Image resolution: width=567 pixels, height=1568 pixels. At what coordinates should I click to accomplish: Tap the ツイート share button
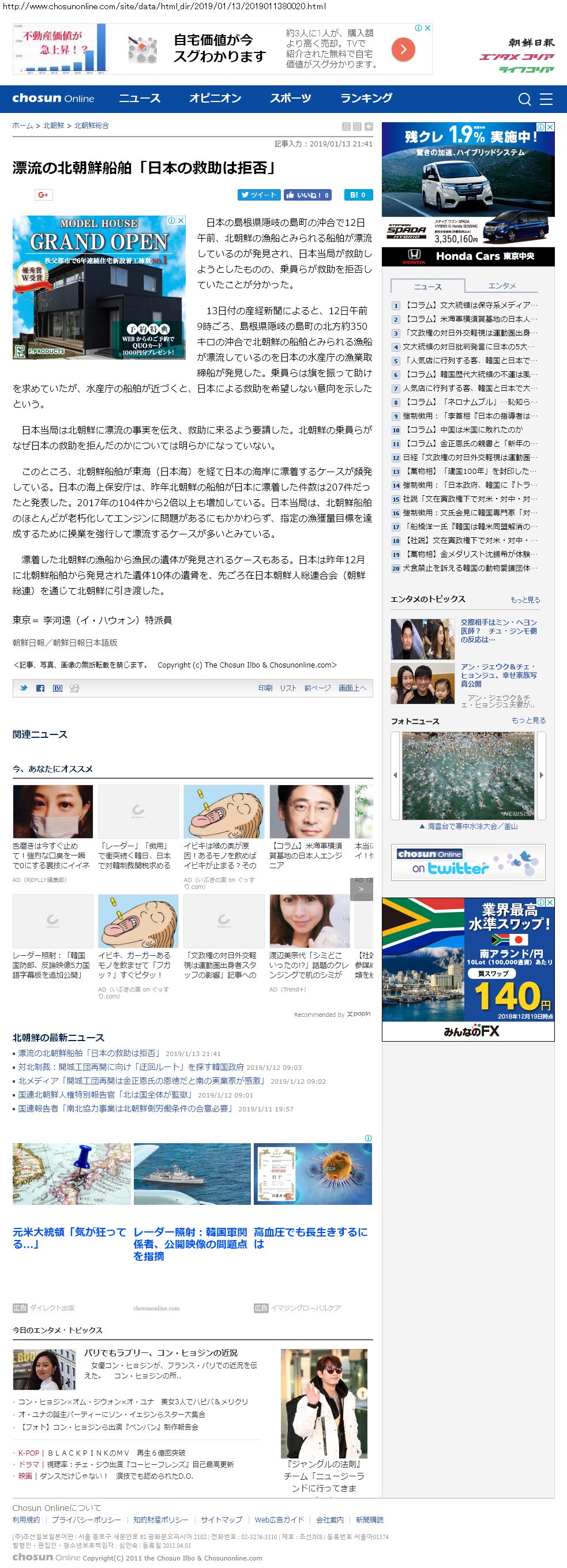tap(259, 195)
